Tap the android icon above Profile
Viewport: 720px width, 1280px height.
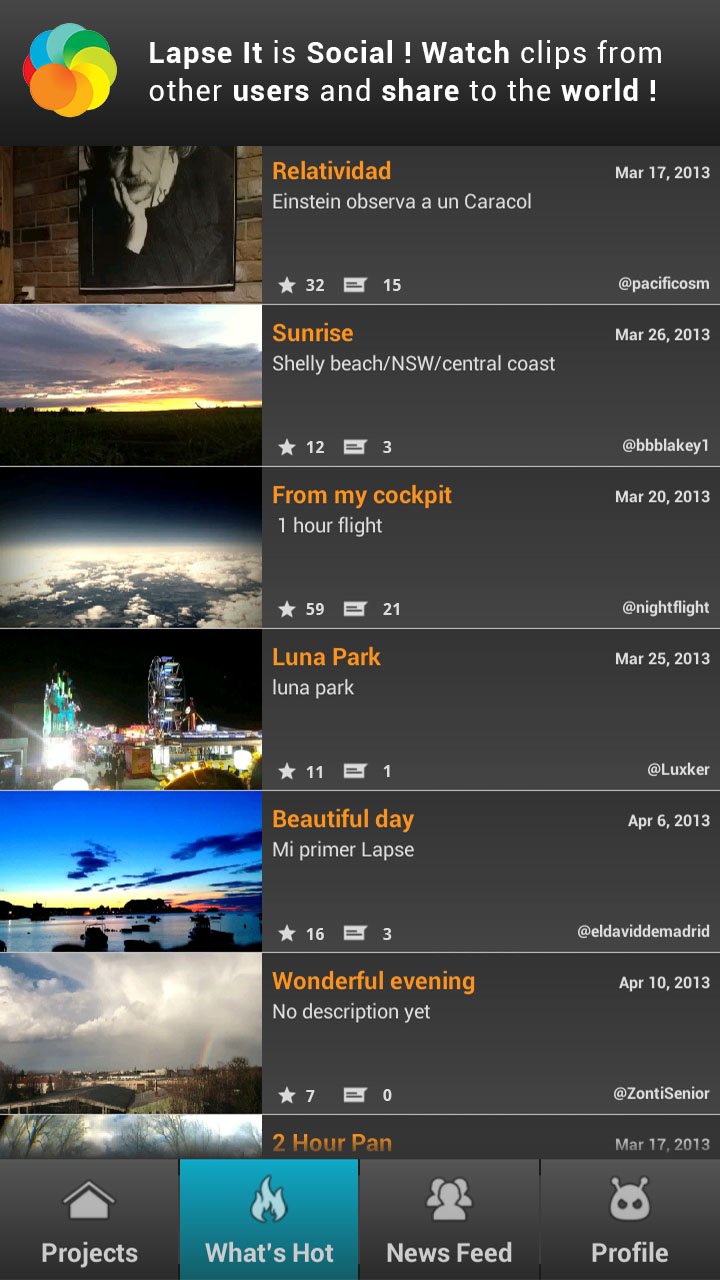pyautogui.click(x=628, y=1196)
